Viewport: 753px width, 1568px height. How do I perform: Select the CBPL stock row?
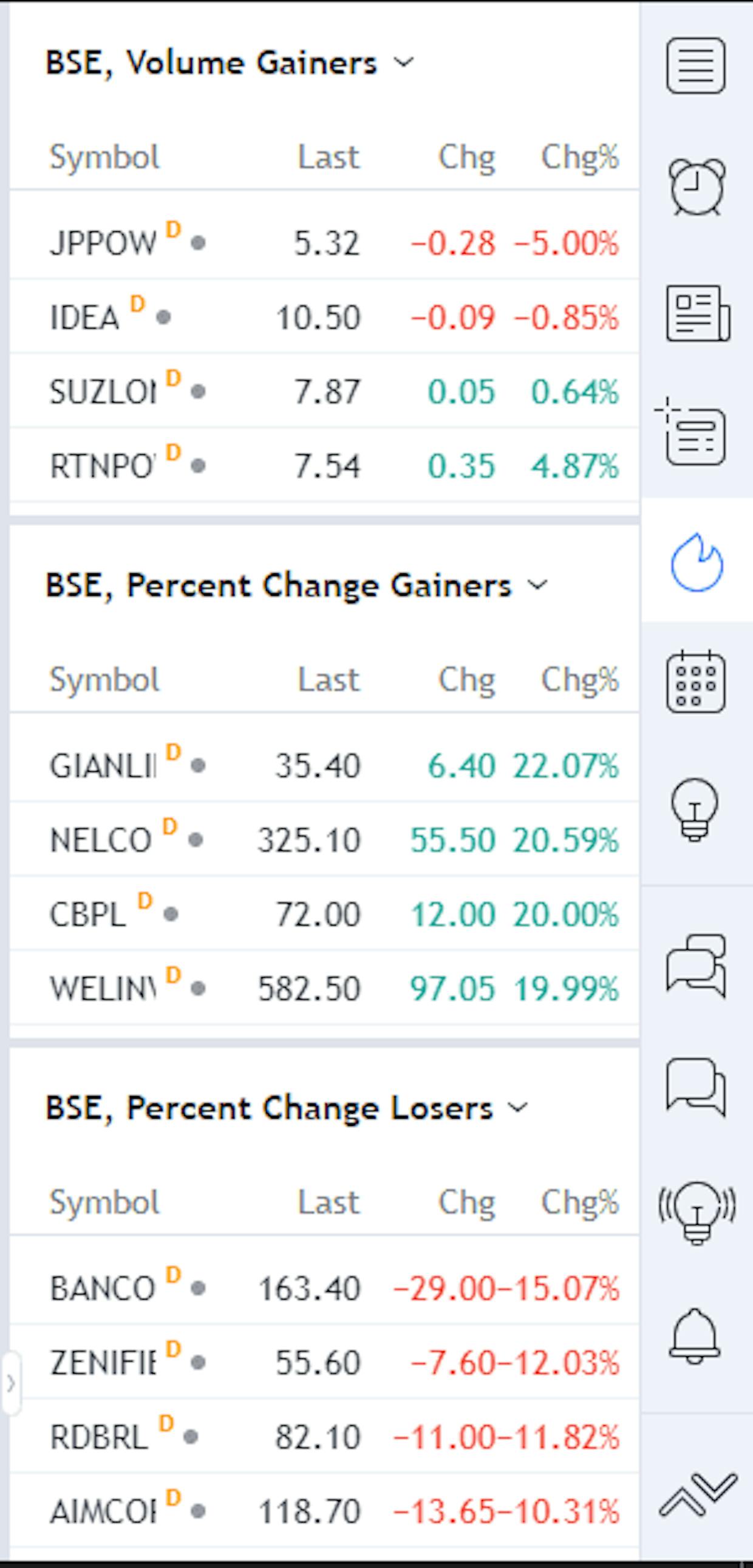click(x=324, y=913)
